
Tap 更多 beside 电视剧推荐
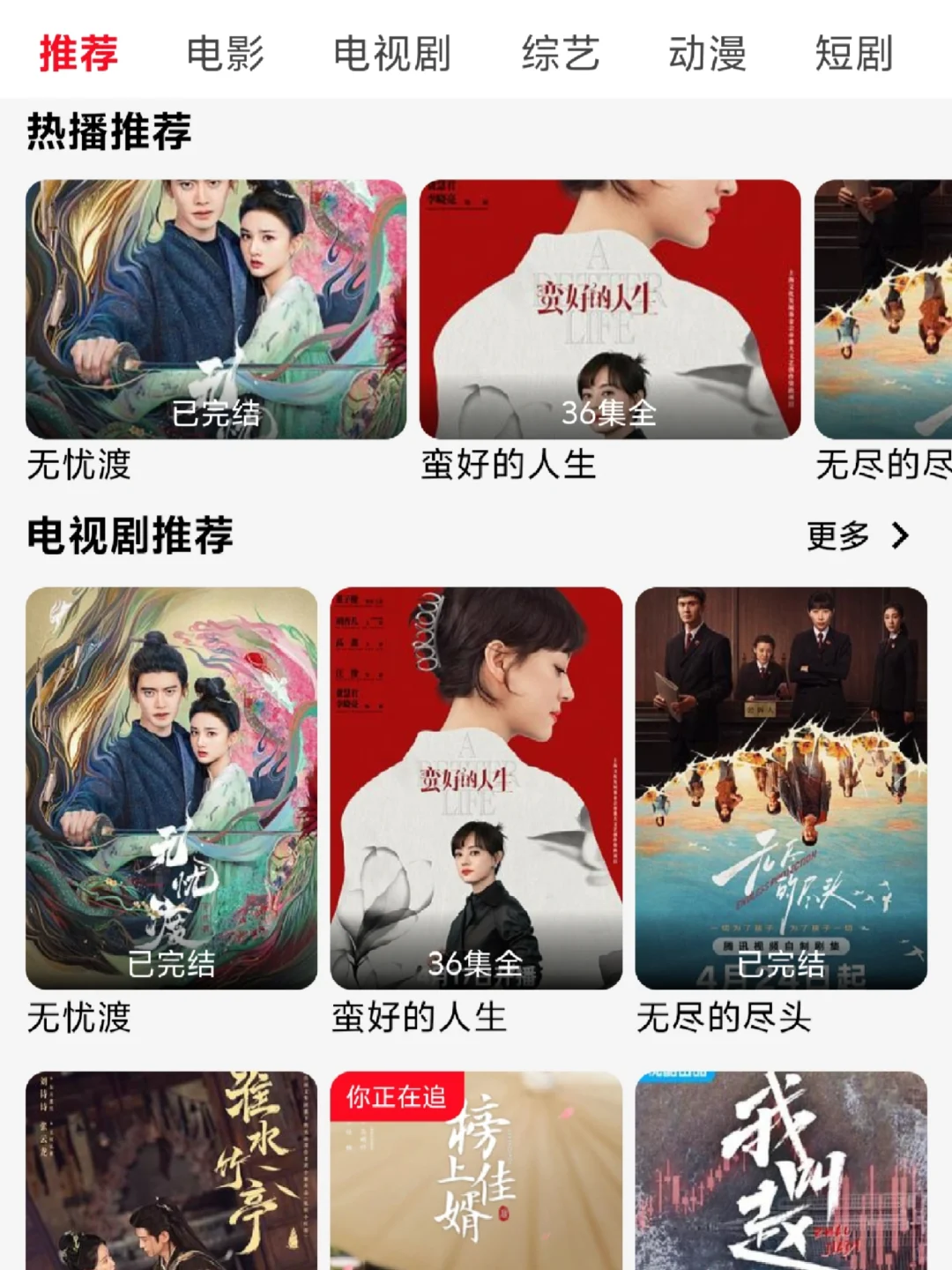[857, 535]
